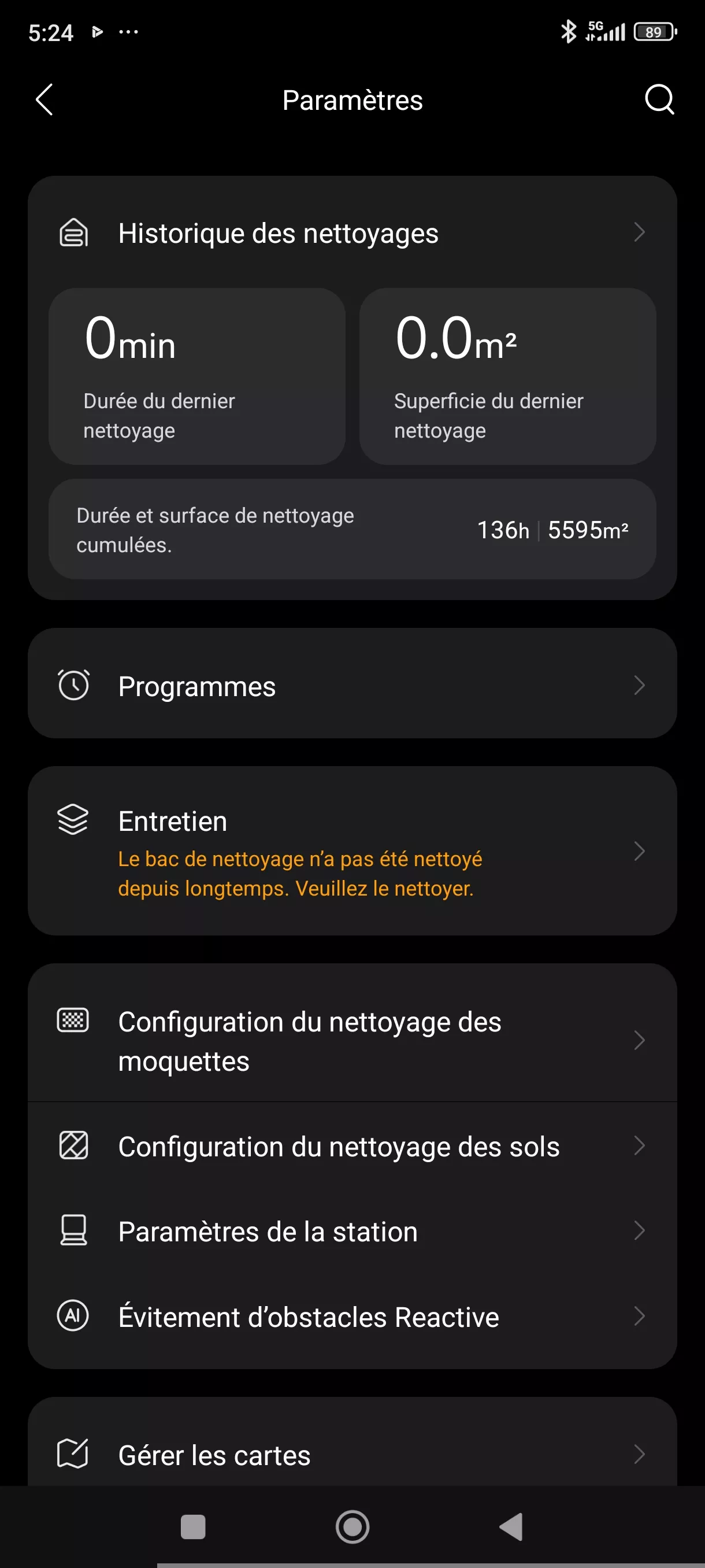This screenshot has width=705, height=1568.
Task: Open the Entretien maintenance warning entry
Action: click(x=353, y=851)
